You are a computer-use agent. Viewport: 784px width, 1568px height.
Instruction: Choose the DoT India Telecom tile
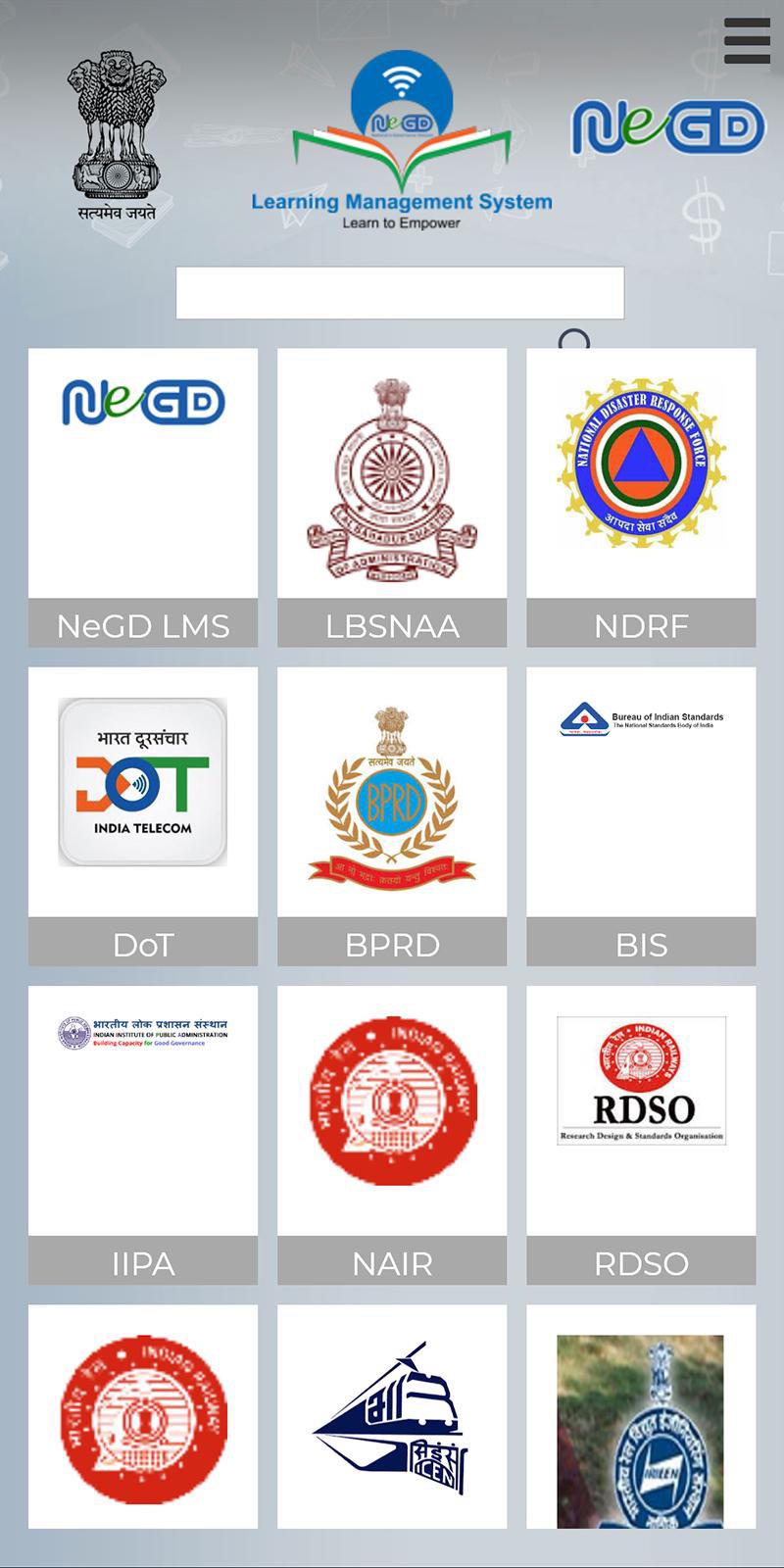point(143,815)
